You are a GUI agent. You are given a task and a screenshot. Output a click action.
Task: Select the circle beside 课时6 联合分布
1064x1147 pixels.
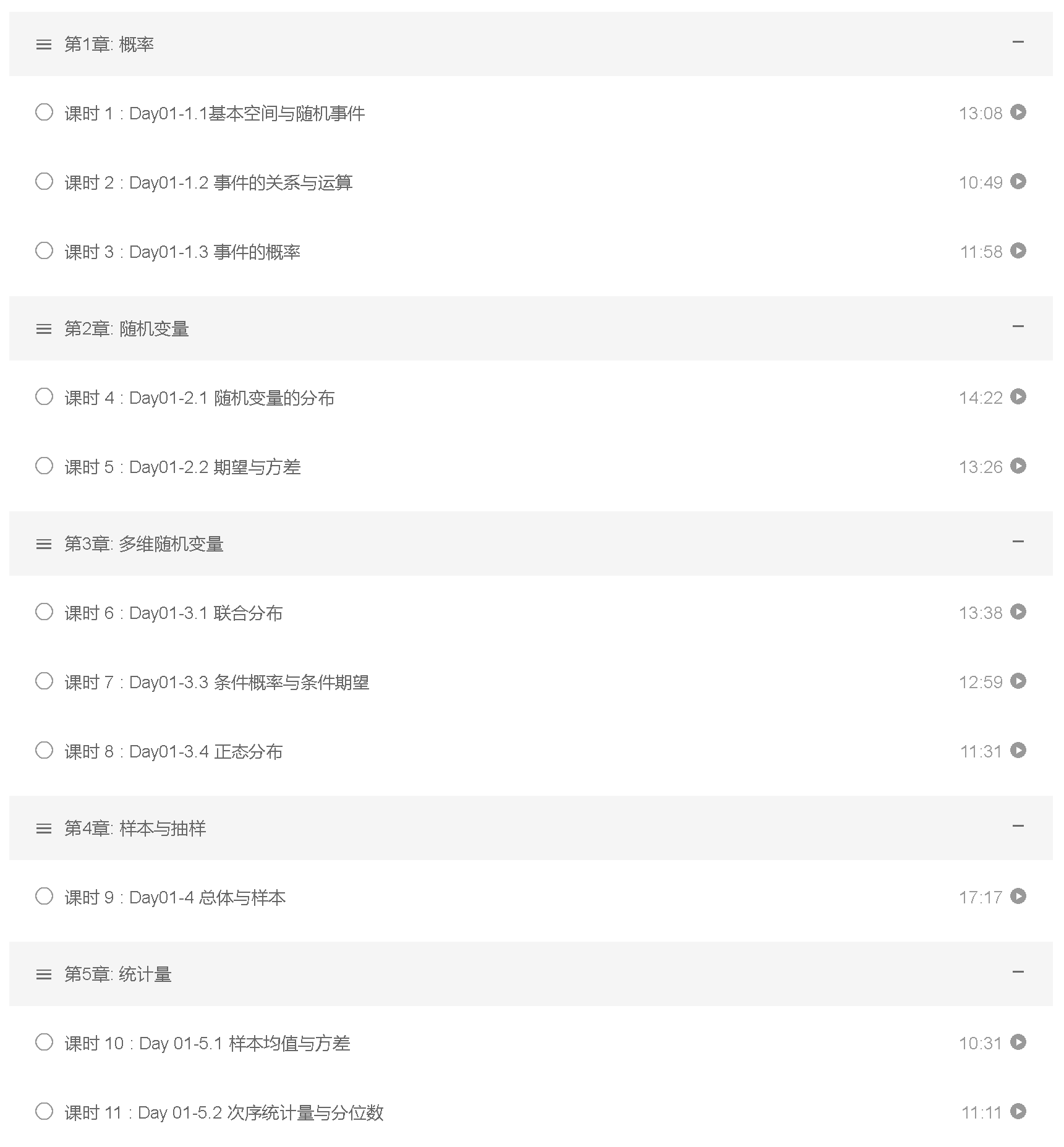44,612
